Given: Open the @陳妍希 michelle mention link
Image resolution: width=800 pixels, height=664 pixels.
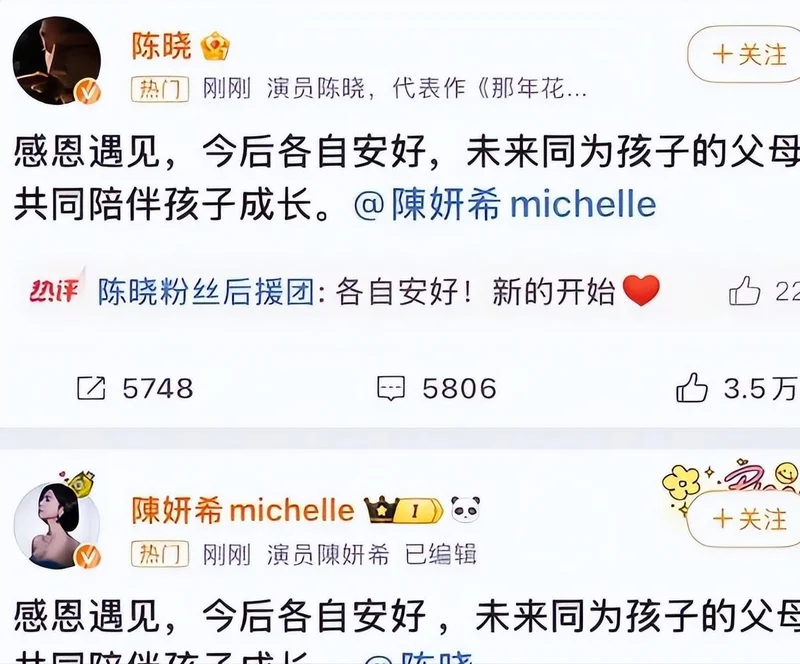Looking at the screenshot, I should tap(506, 204).
